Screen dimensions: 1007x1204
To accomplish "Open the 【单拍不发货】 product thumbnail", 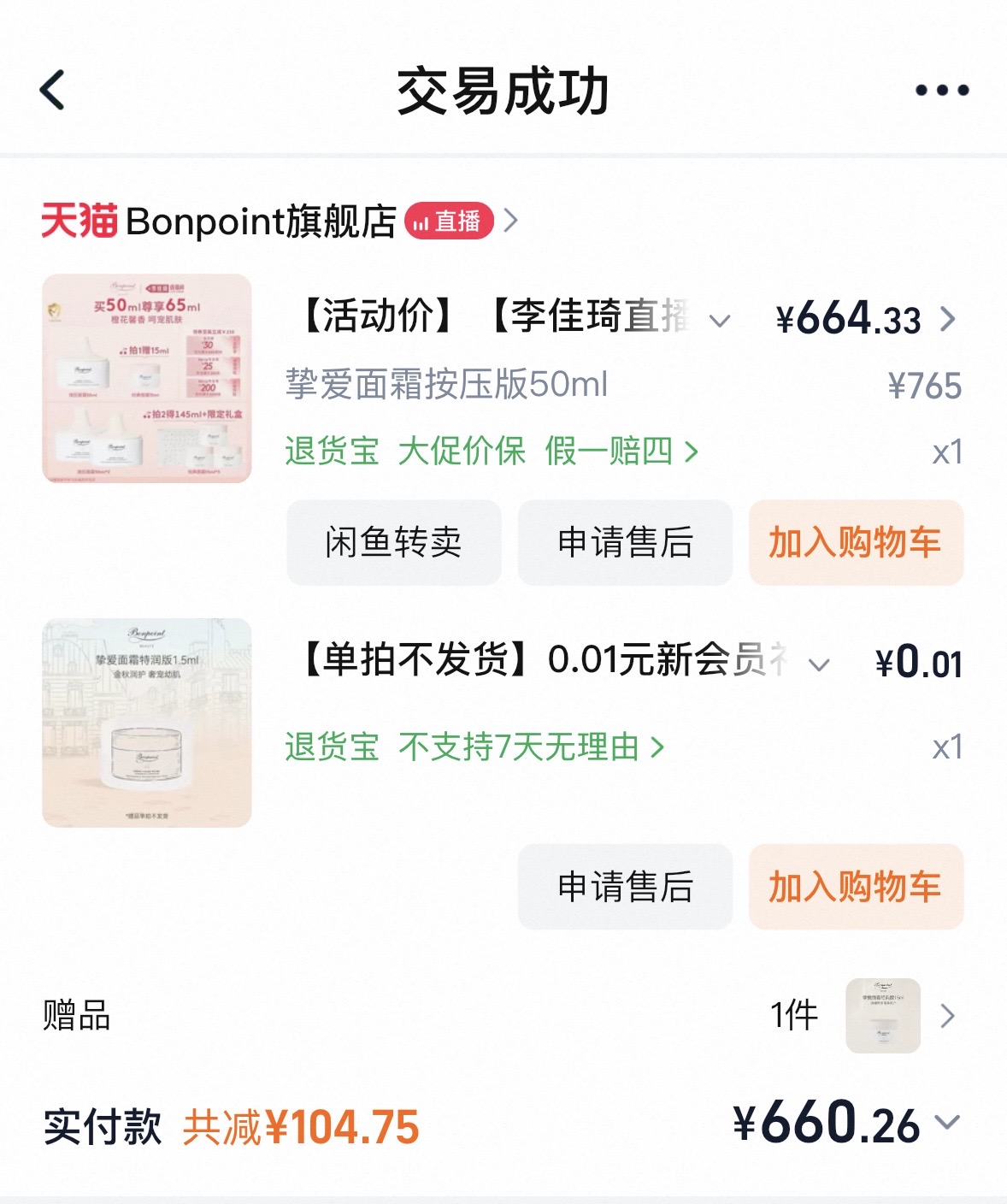I will (x=147, y=723).
